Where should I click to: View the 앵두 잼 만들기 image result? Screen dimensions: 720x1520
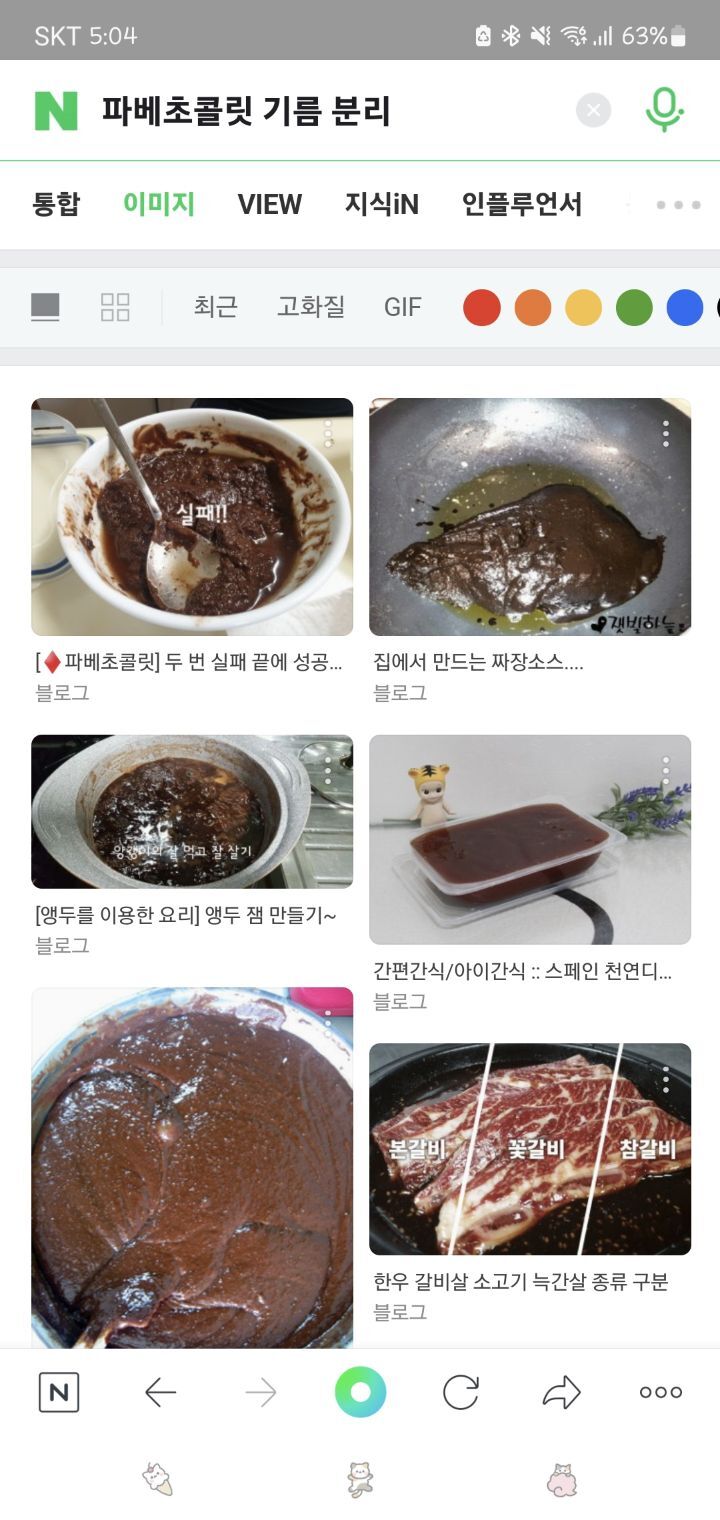point(192,811)
